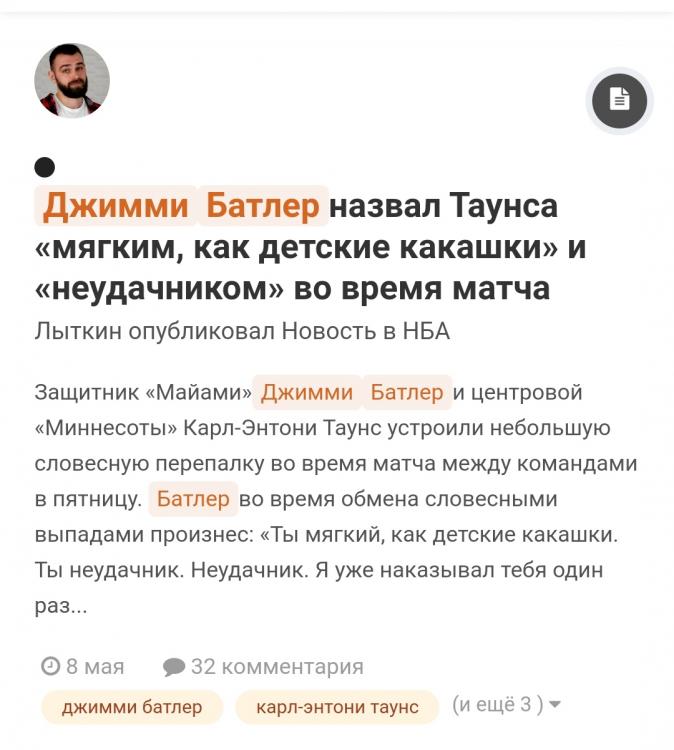674x750 pixels.
Task: Open the Батлер link in the article text
Action: (x=194, y=498)
